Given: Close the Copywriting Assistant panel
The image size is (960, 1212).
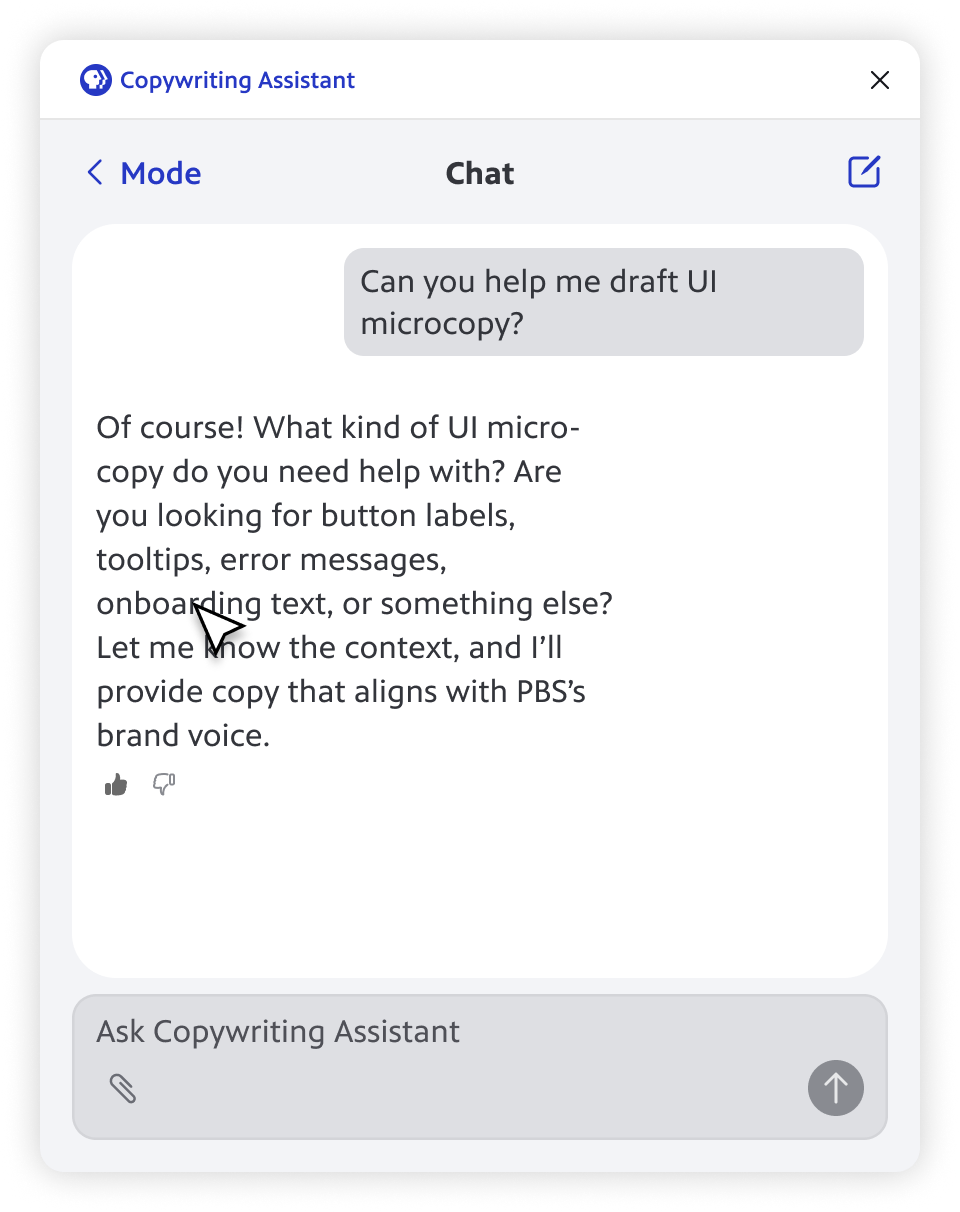Looking at the screenshot, I should pyautogui.click(x=879, y=80).
